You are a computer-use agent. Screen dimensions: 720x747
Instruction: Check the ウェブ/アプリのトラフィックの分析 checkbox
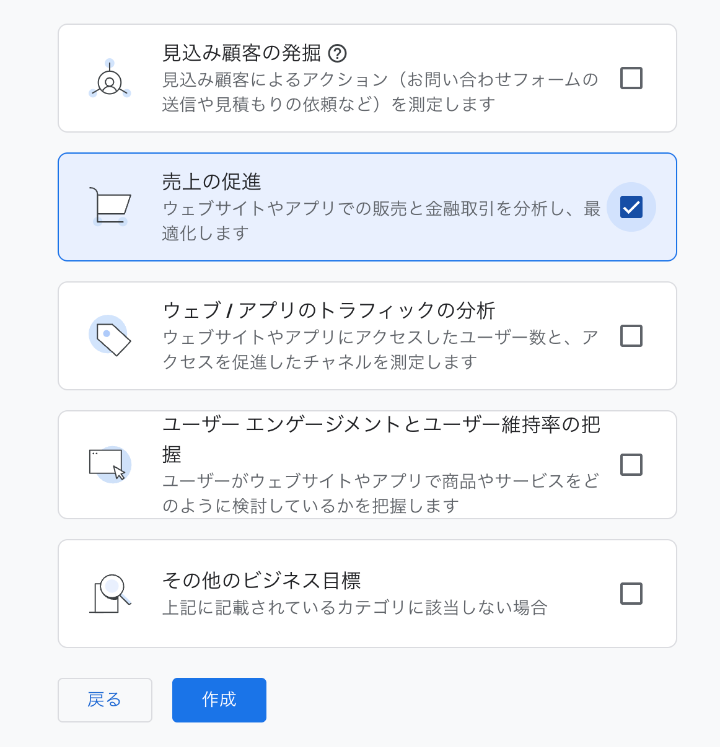tap(631, 335)
